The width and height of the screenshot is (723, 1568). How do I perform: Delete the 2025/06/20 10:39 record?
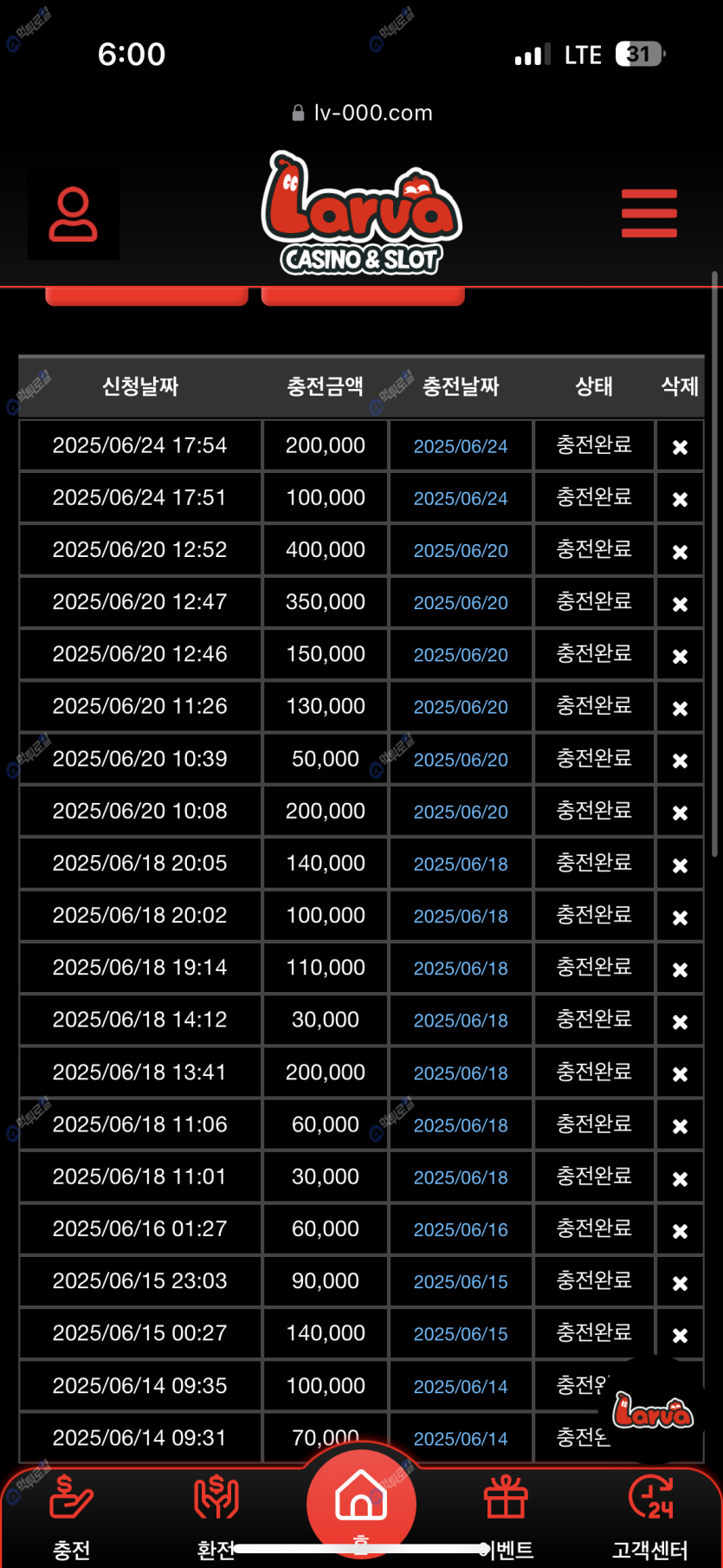[680, 760]
